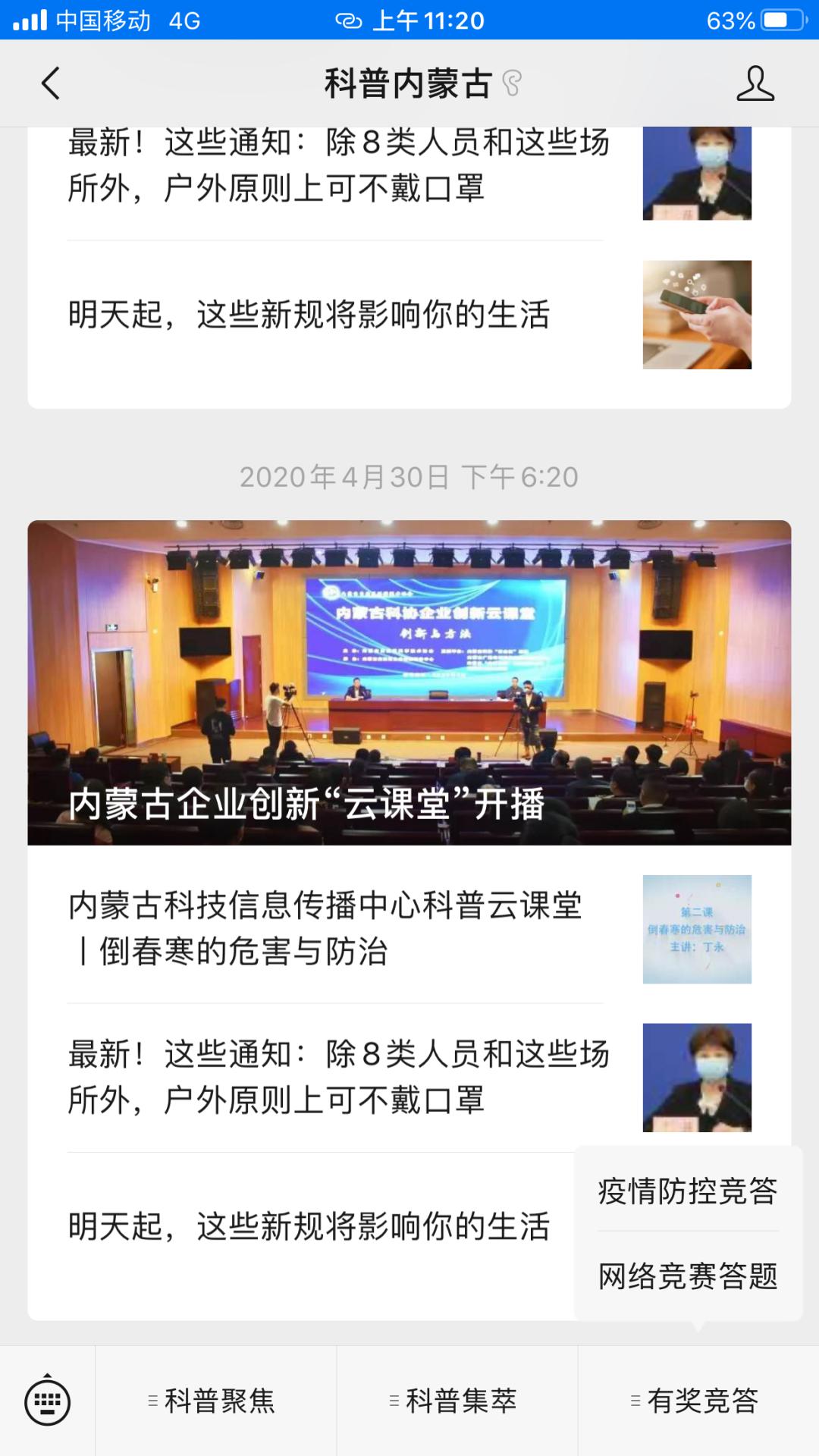Open the 内蒙古企业创新“云课堂”开播 article
Viewport: 819px width, 1456px height.
pos(409,682)
